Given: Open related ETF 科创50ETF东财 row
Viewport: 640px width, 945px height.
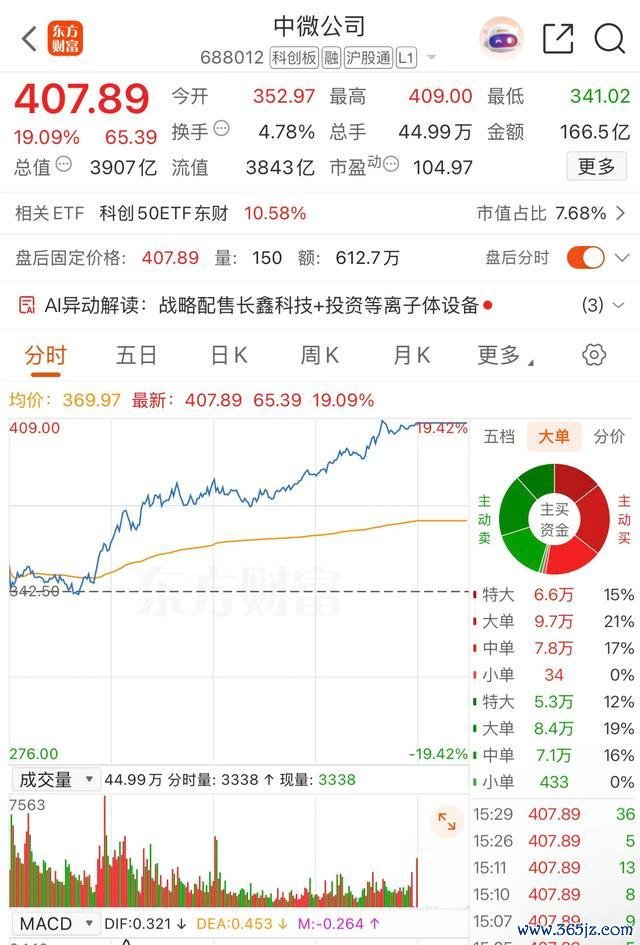Looking at the screenshot, I should click(320, 213).
